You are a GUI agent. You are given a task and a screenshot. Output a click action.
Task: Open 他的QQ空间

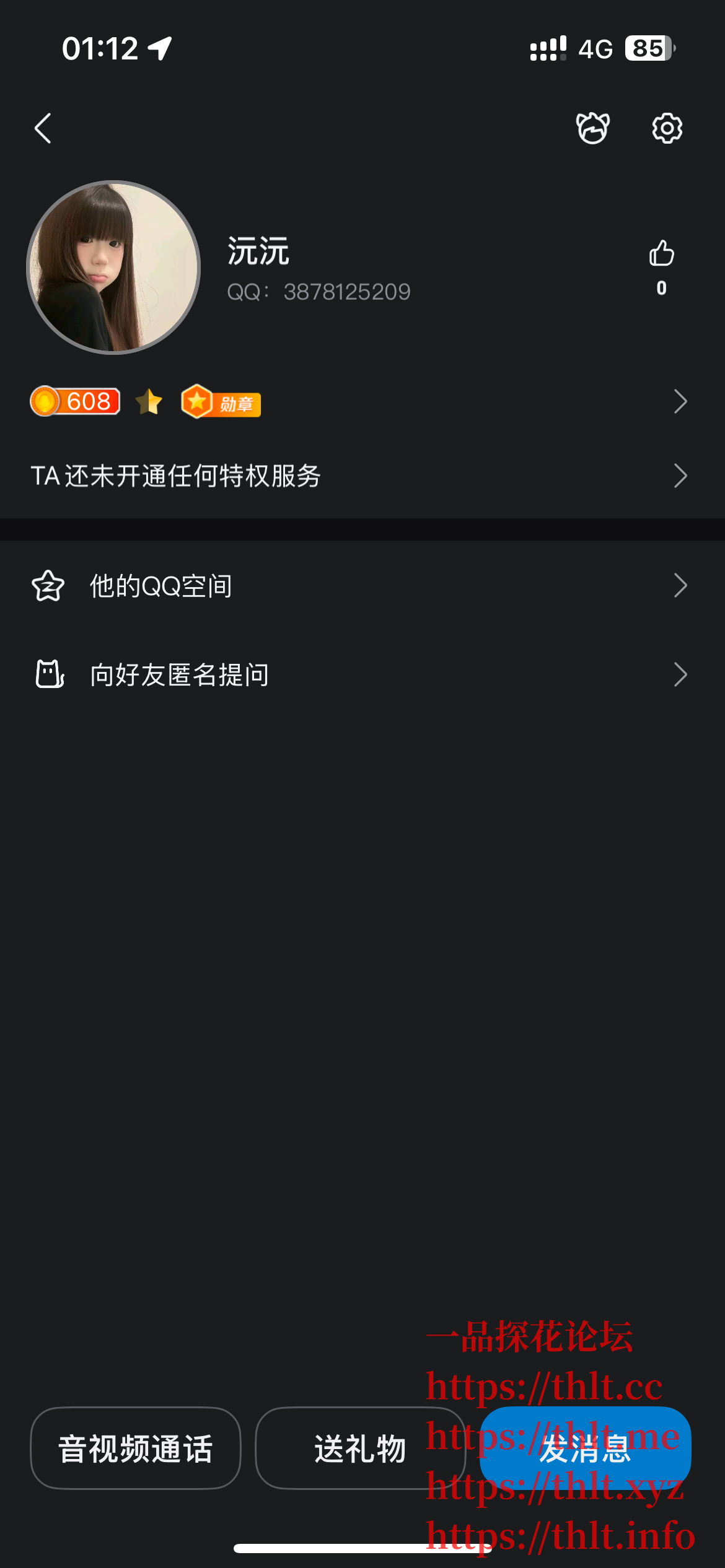pyautogui.click(x=359, y=586)
